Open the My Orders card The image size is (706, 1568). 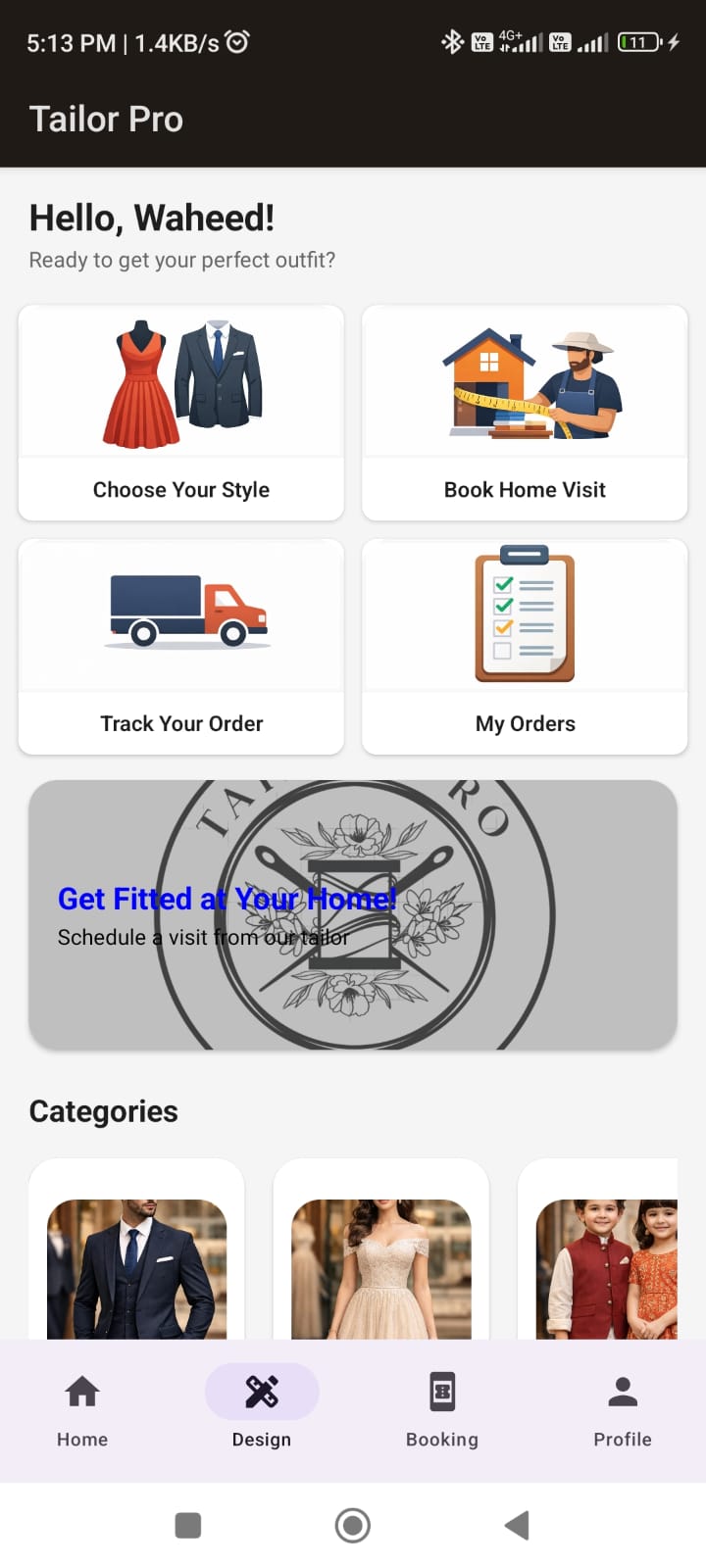525,647
